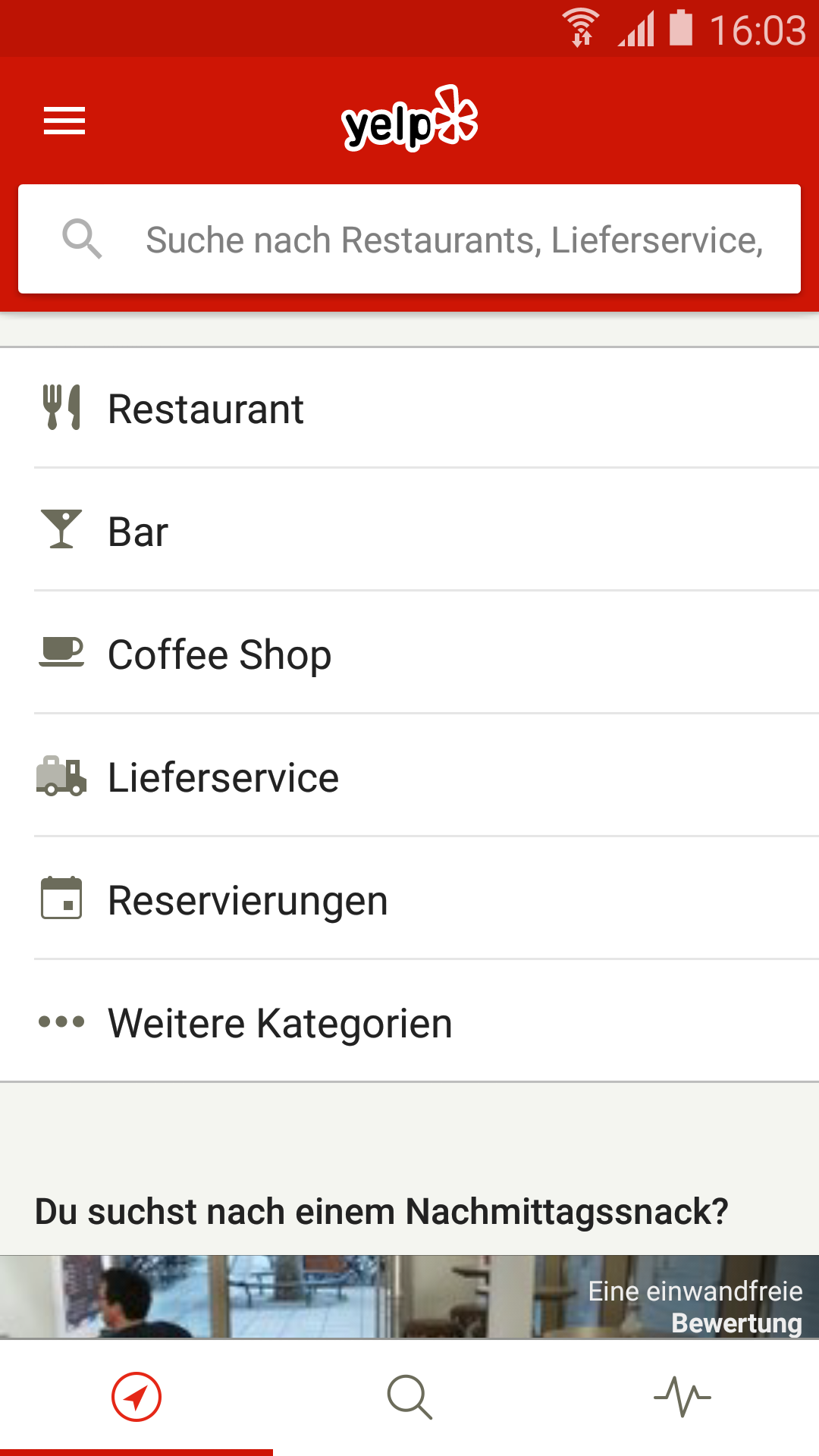Switch to the activity pulse tab
The width and height of the screenshot is (819, 1456).
pyautogui.click(x=682, y=1397)
